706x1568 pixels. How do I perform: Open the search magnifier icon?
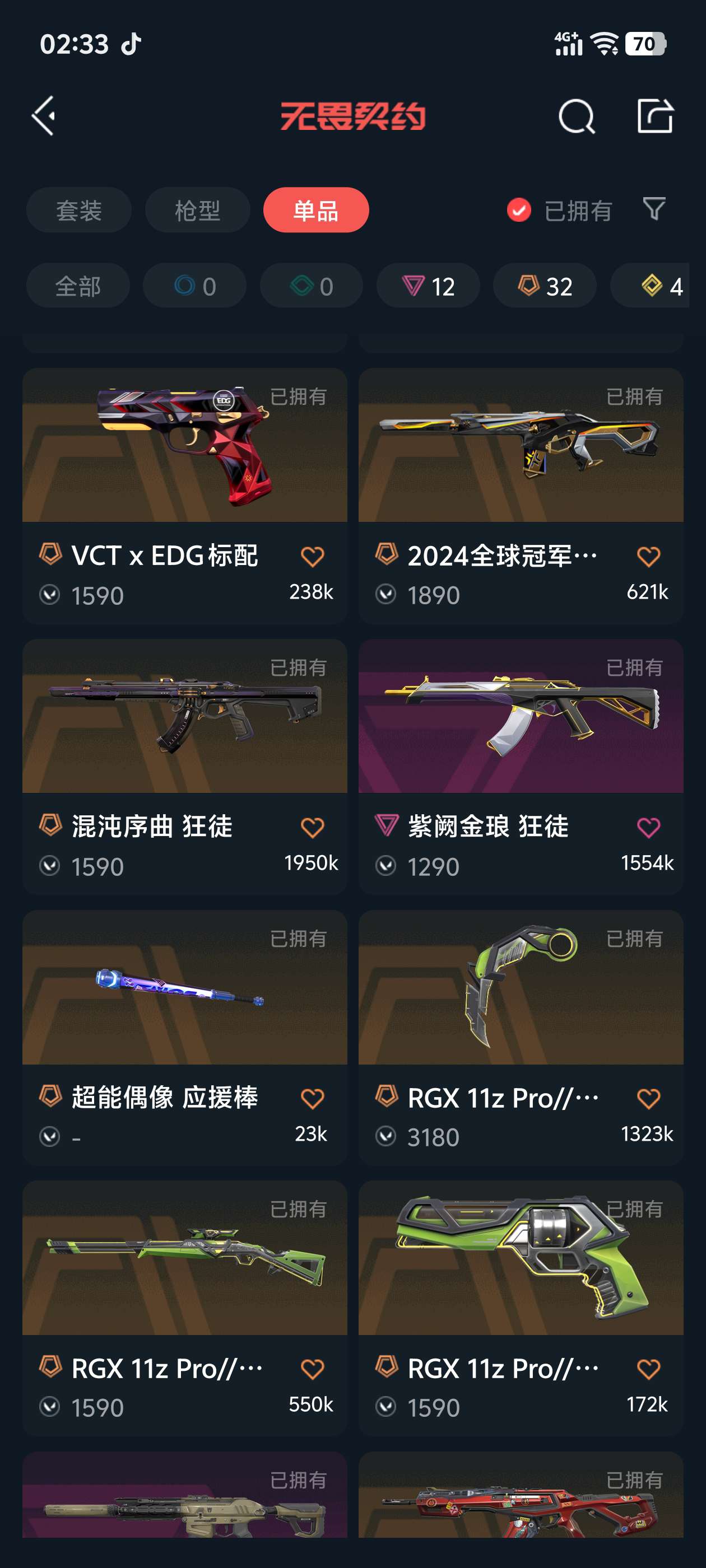pyautogui.click(x=575, y=116)
